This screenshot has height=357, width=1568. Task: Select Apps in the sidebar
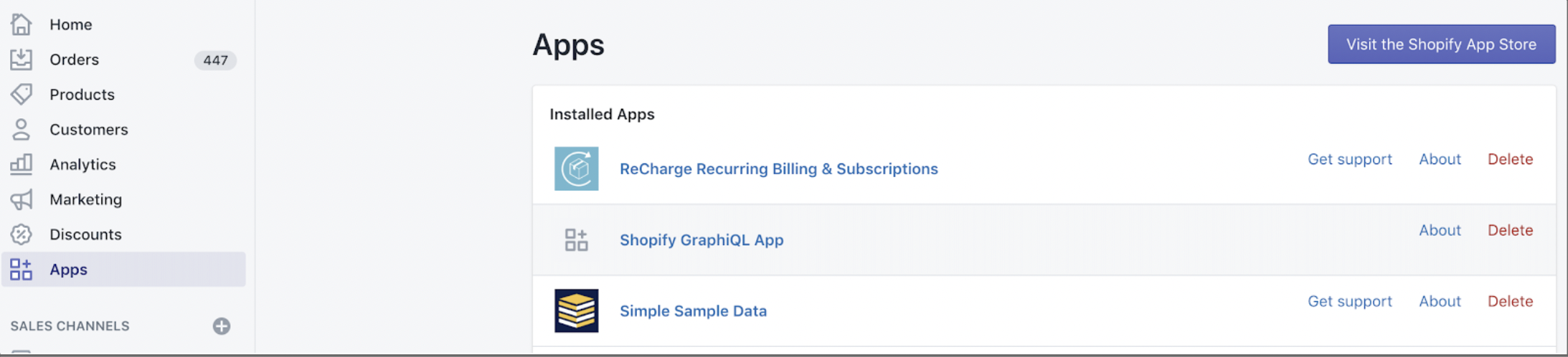(x=68, y=270)
